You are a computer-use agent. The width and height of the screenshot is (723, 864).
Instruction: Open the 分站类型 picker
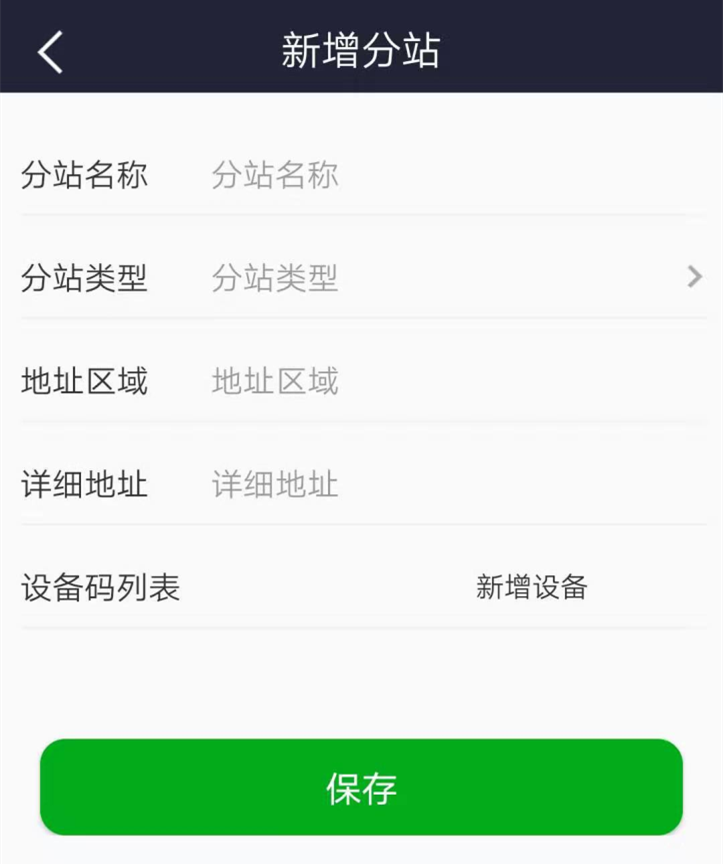450,278
